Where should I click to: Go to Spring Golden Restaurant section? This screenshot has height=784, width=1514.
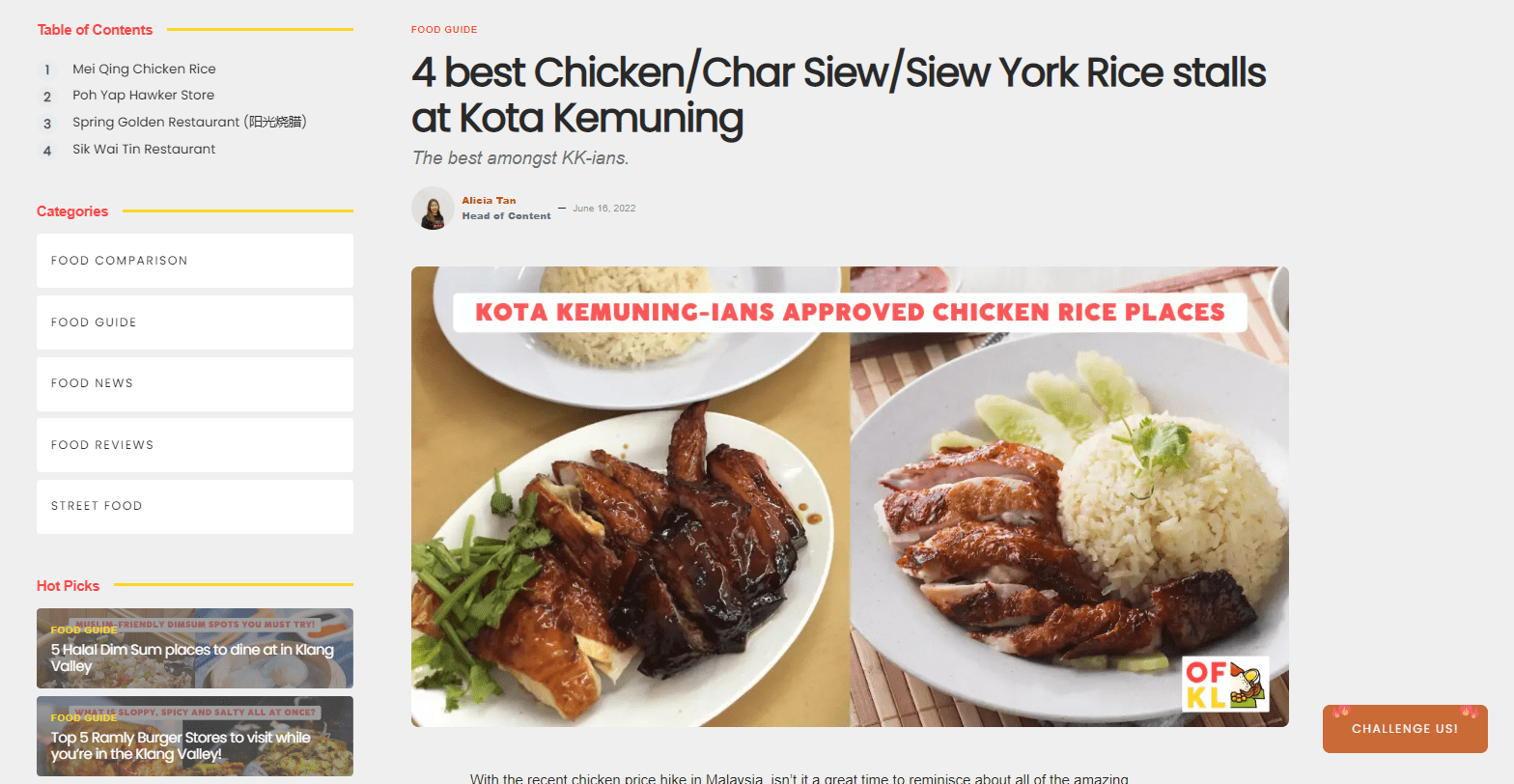(x=189, y=123)
